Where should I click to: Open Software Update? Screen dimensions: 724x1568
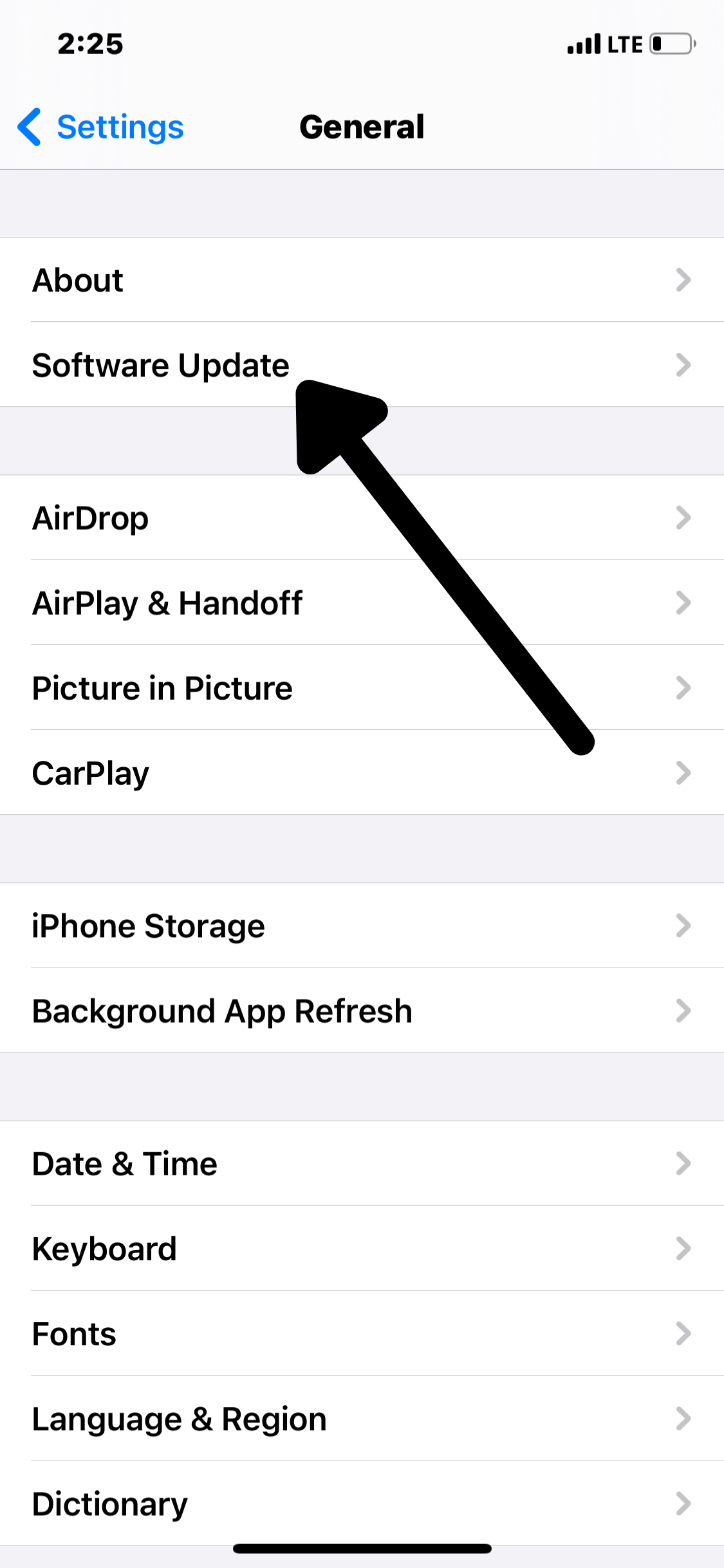point(161,365)
